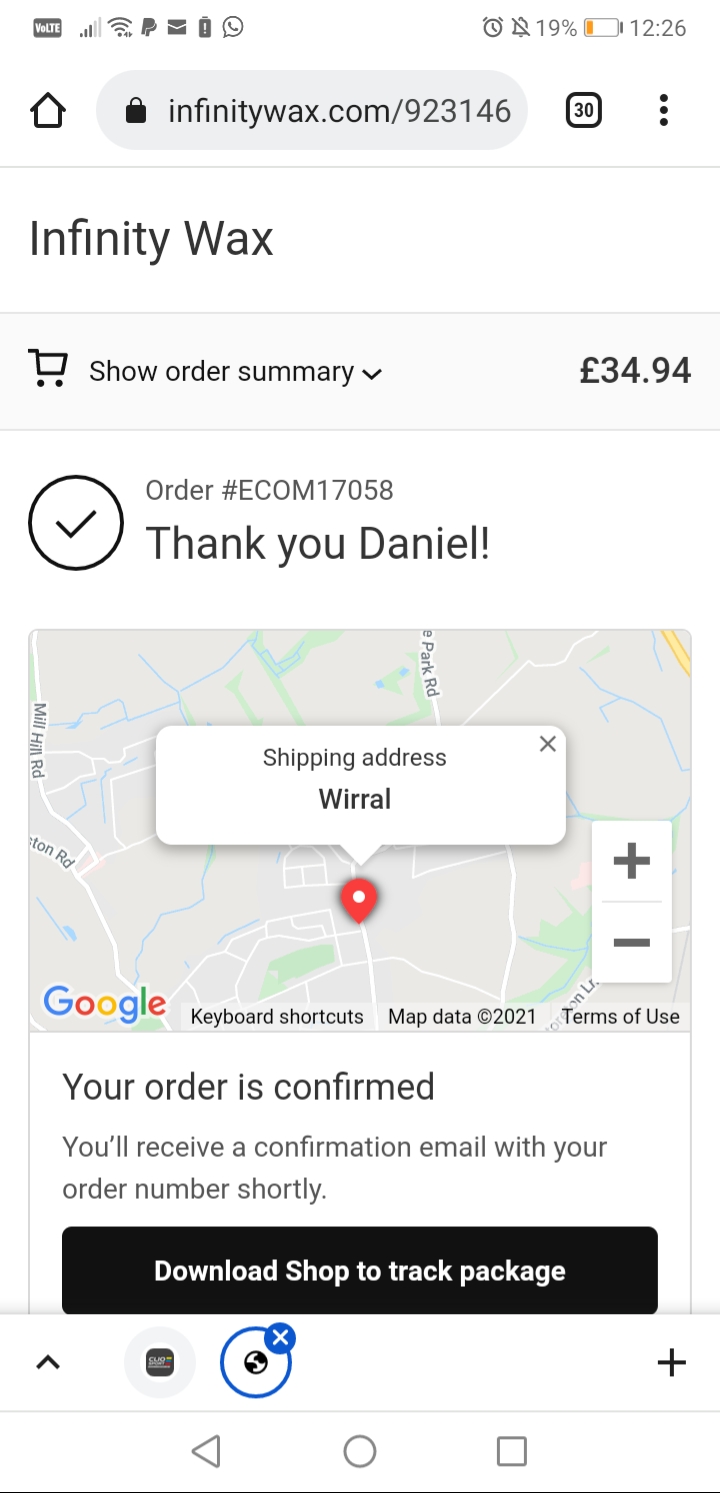The width and height of the screenshot is (720, 1493).
Task: Zoom out on the map
Action: [x=631, y=942]
